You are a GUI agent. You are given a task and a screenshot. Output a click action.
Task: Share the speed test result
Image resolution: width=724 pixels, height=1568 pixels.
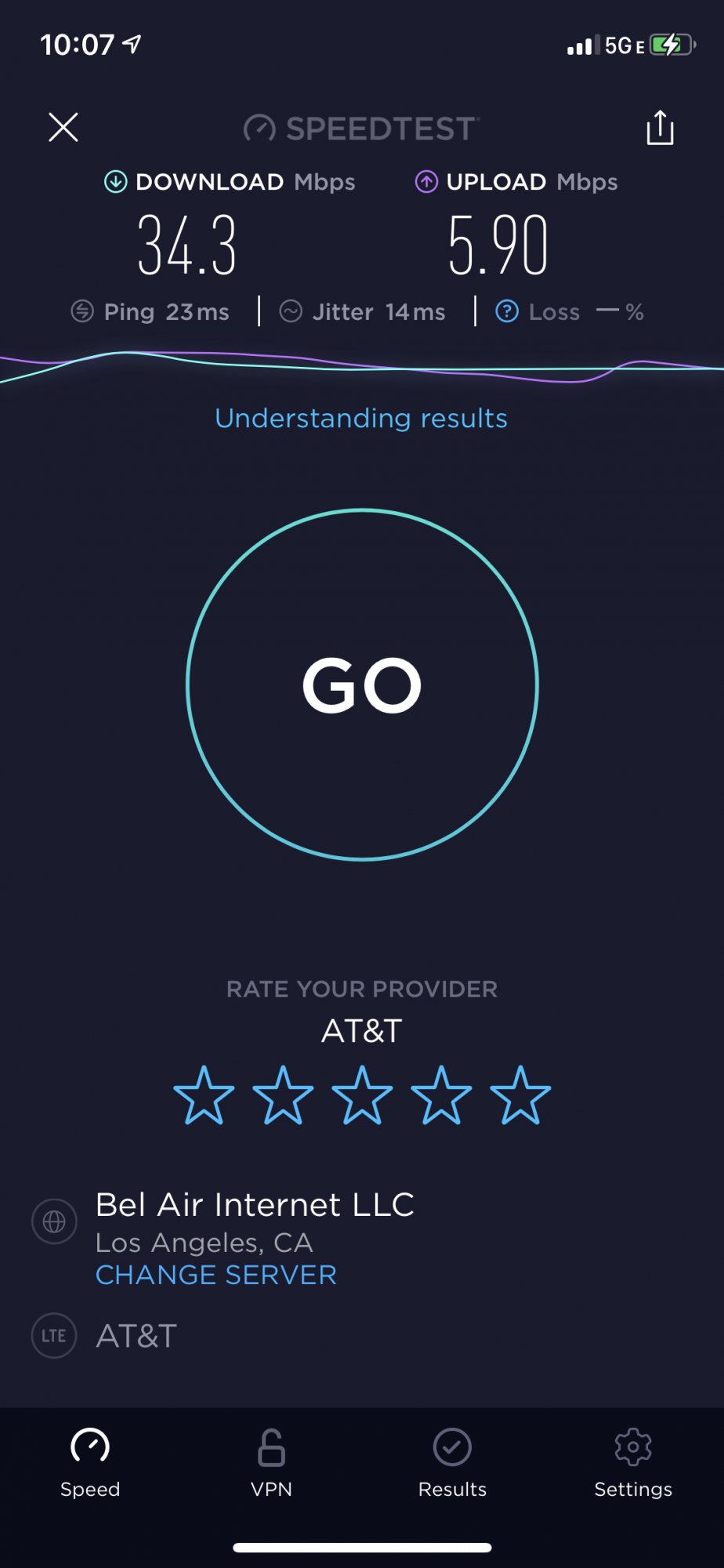pos(660,128)
